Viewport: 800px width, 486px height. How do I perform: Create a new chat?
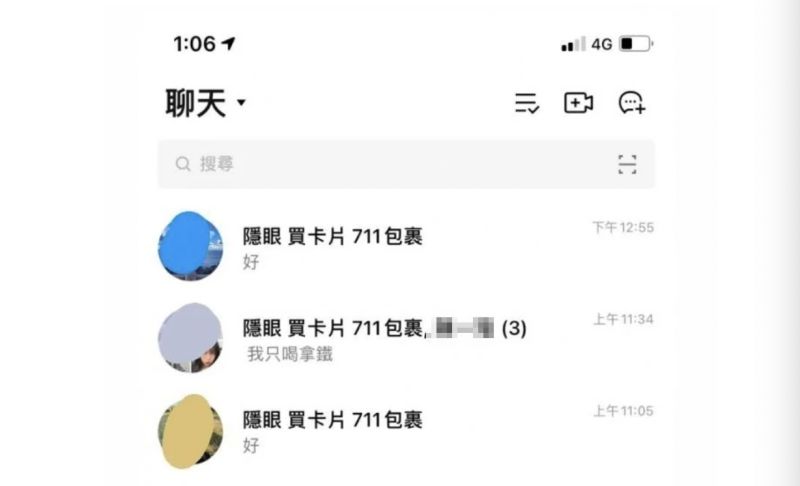click(632, 103)
